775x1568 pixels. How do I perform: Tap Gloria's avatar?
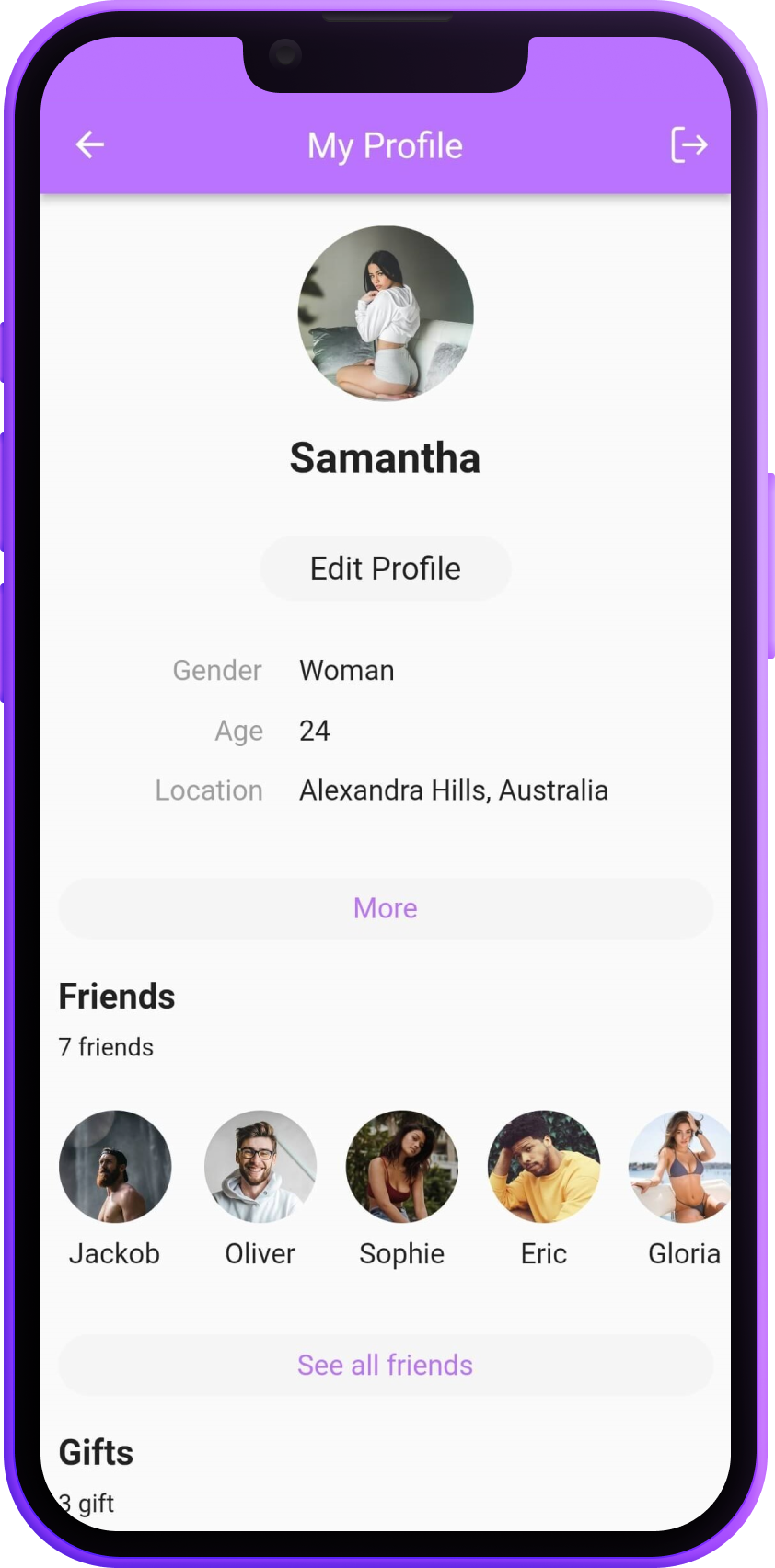point(681,1167)
